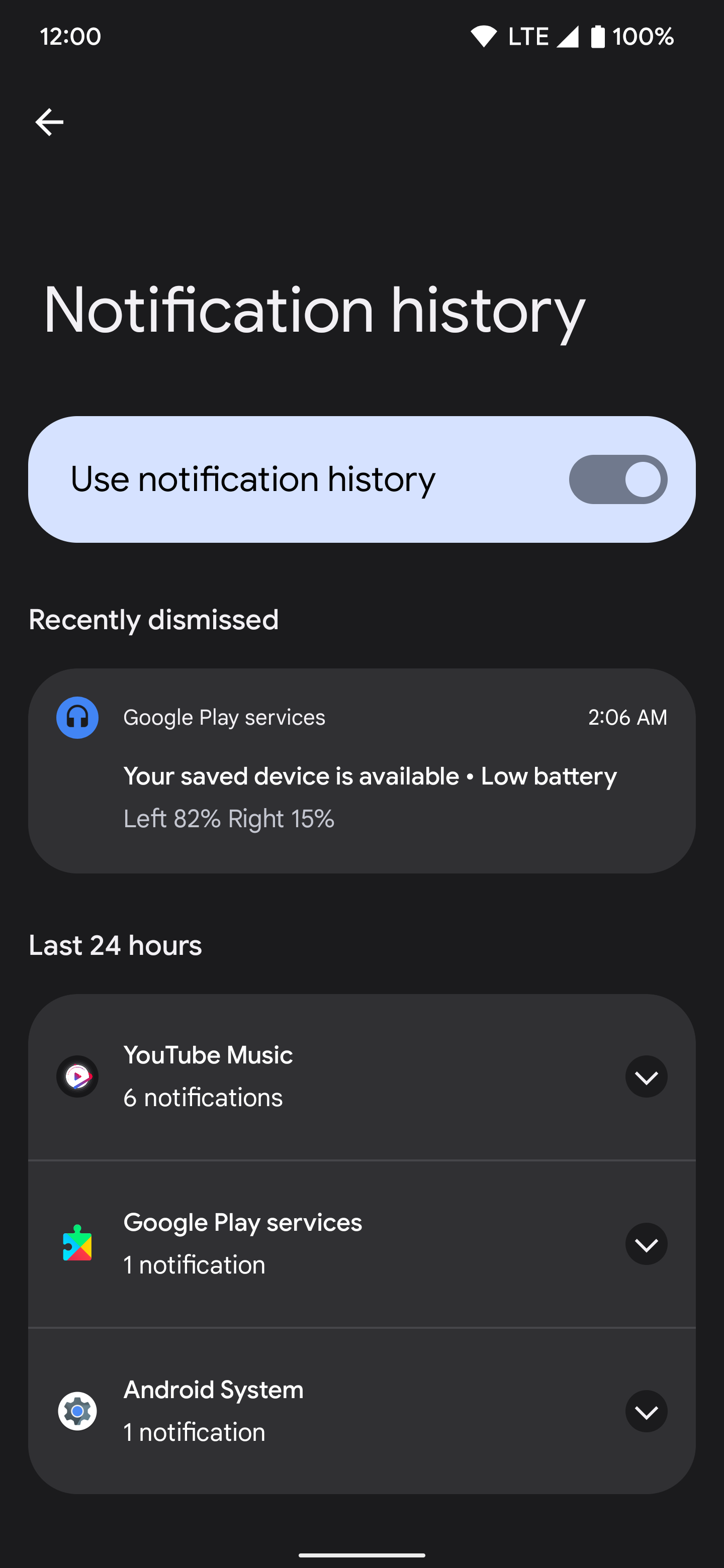Select the Last 24 hours section header
Screen dimensions: 724x1568
coord(115,945)
